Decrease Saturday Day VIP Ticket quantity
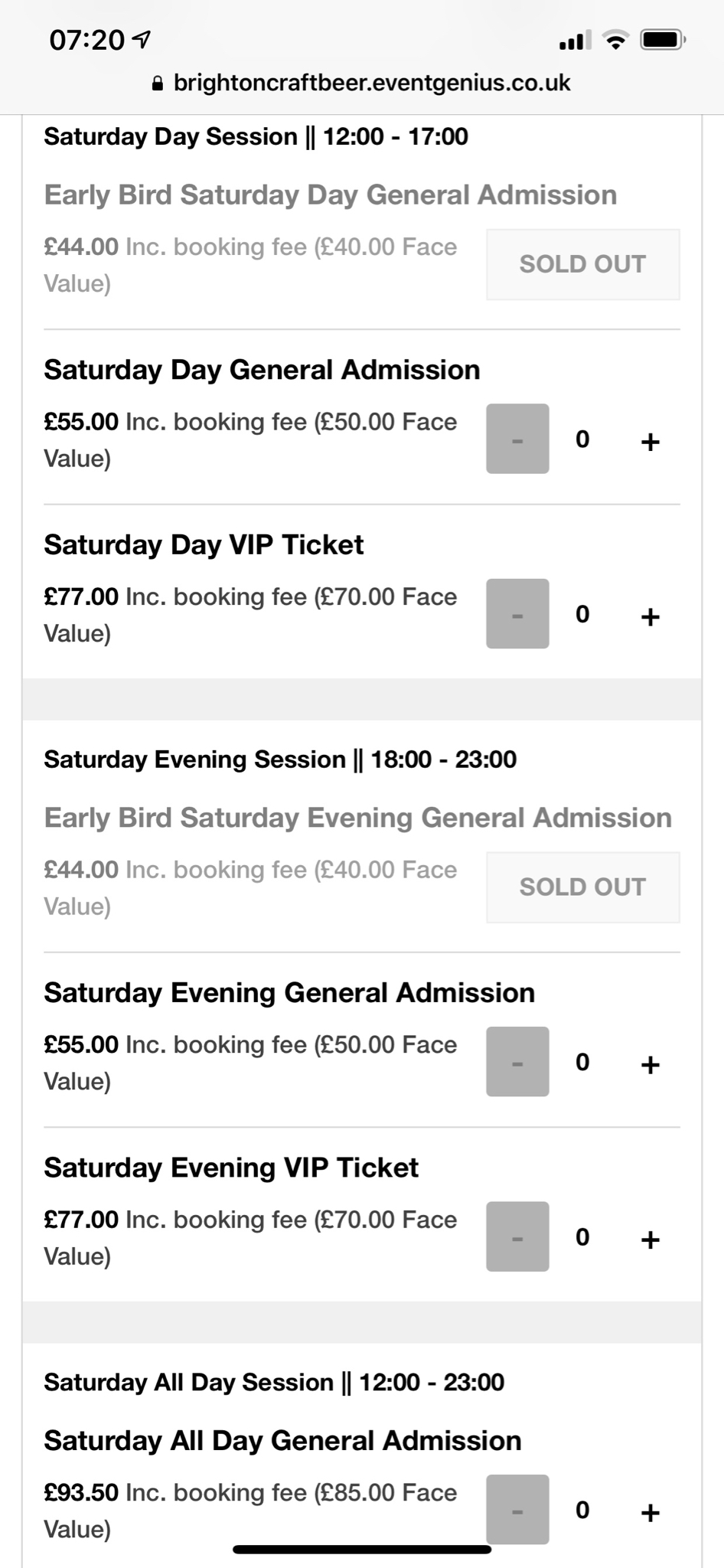This screenshot has width=724, height=1568. 517,614
